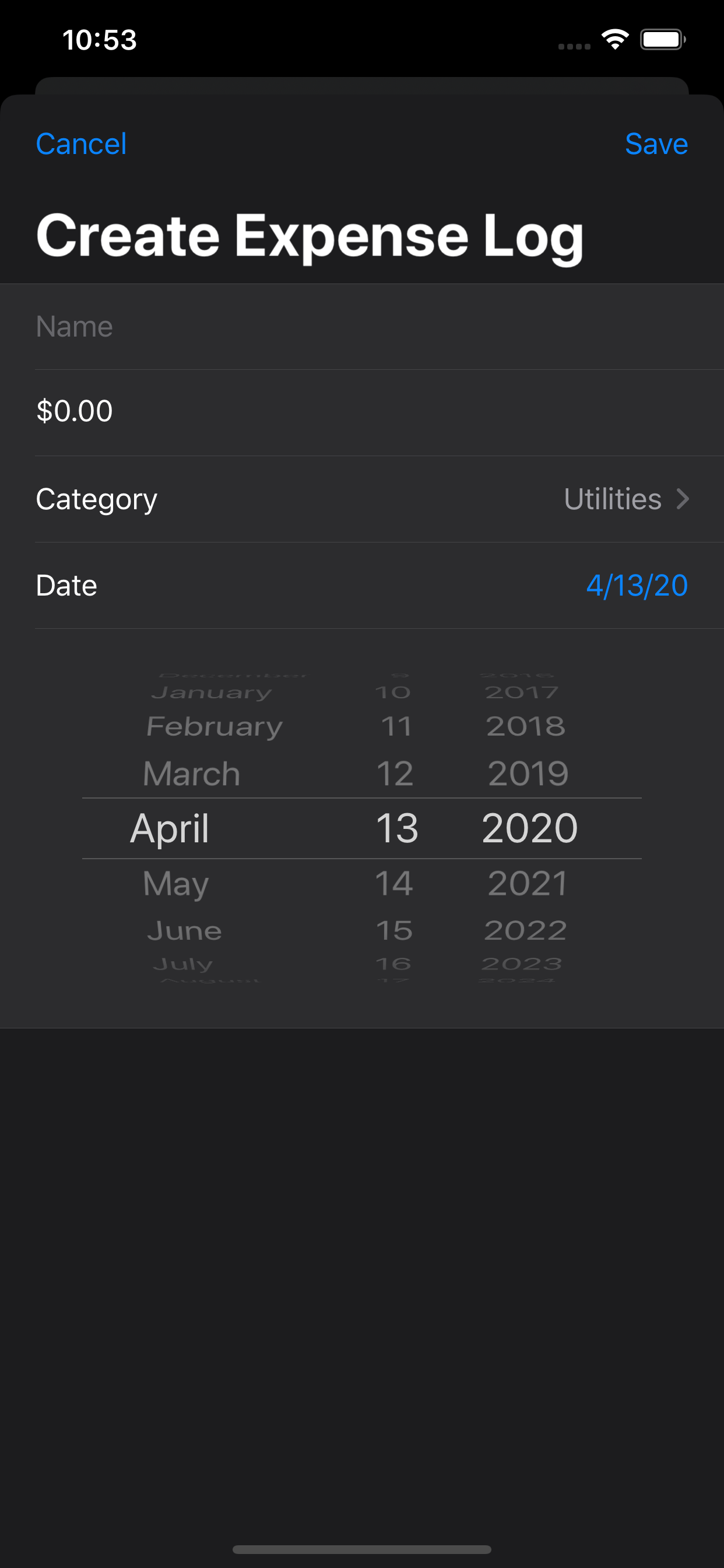Tap the Name input field

coord(182,326)
